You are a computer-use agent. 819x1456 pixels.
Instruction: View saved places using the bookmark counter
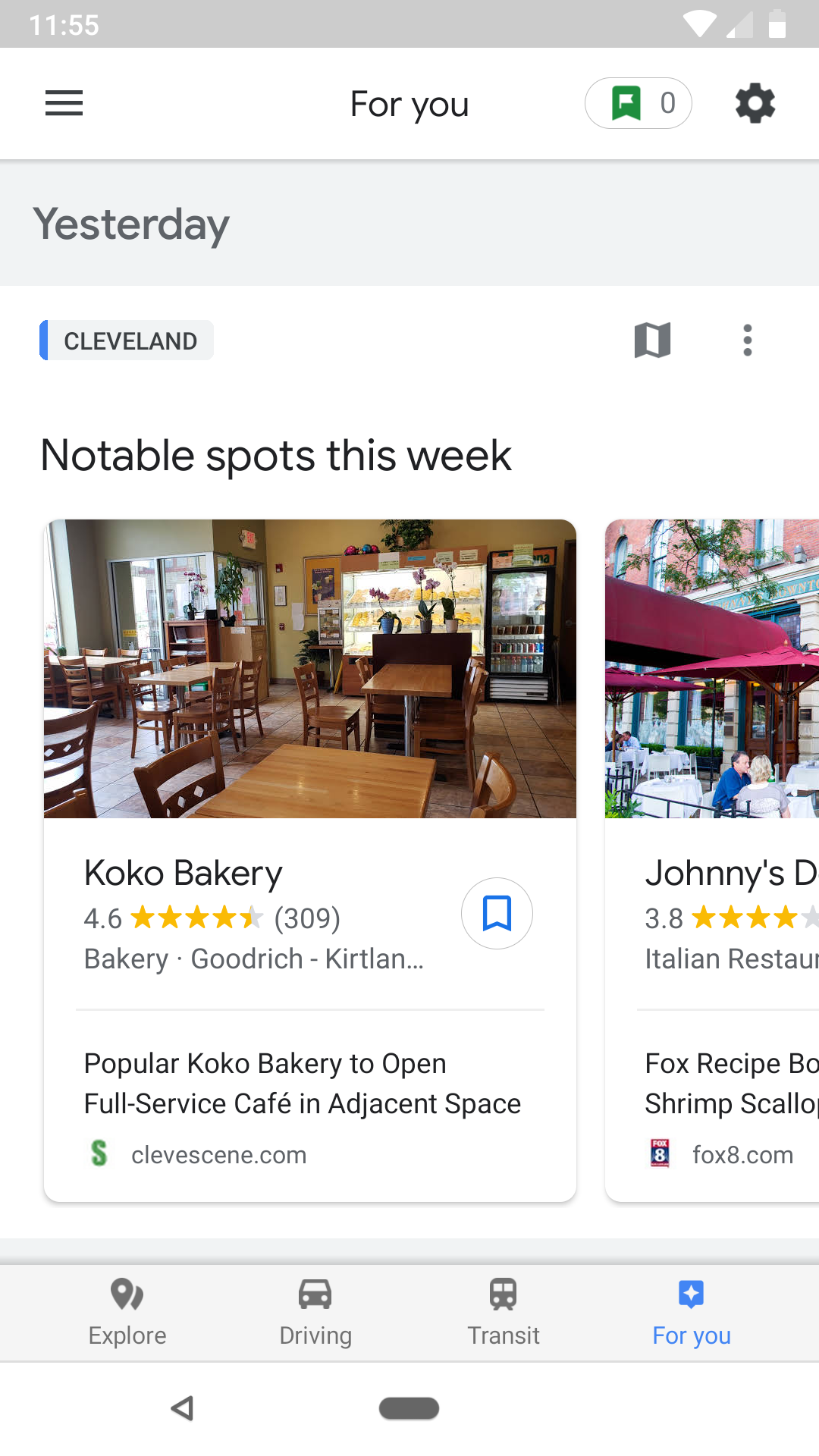click(x=638, y=103)
